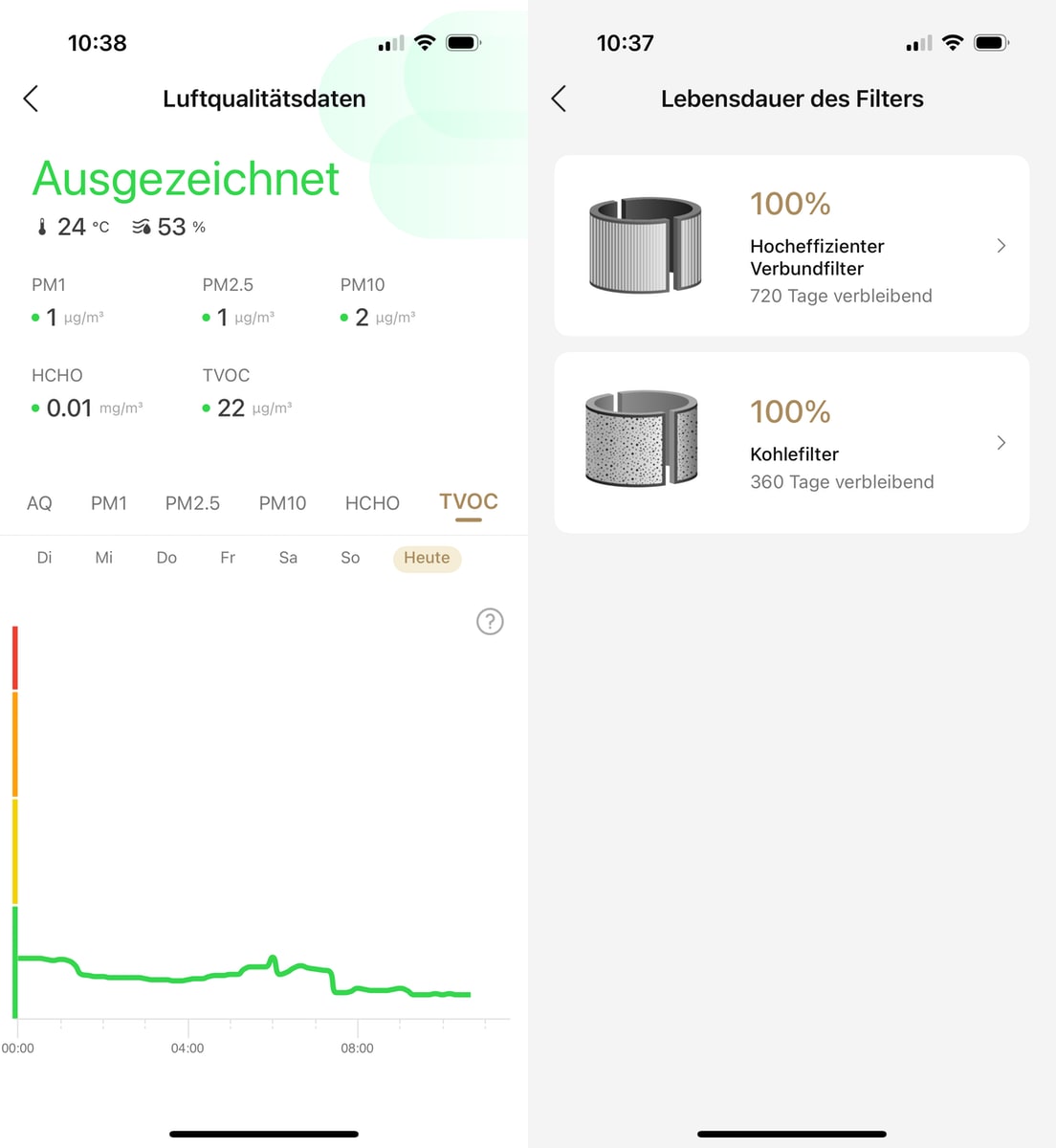The image size is (1056, 1148).
Task: Switch to the AQ tab
Action: 39,503
